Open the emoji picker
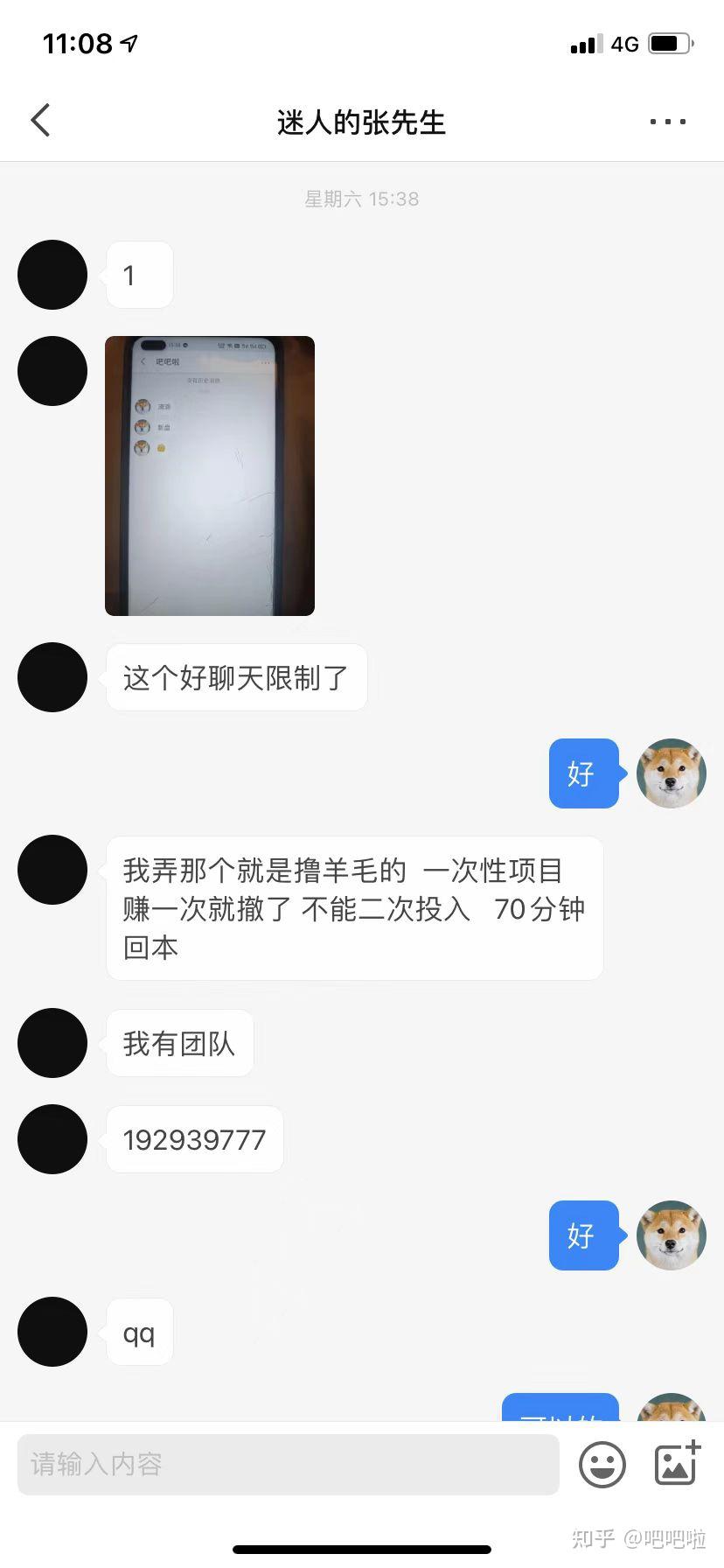724x1568 pixels. pyautogui.click(x=602, y=1464)
